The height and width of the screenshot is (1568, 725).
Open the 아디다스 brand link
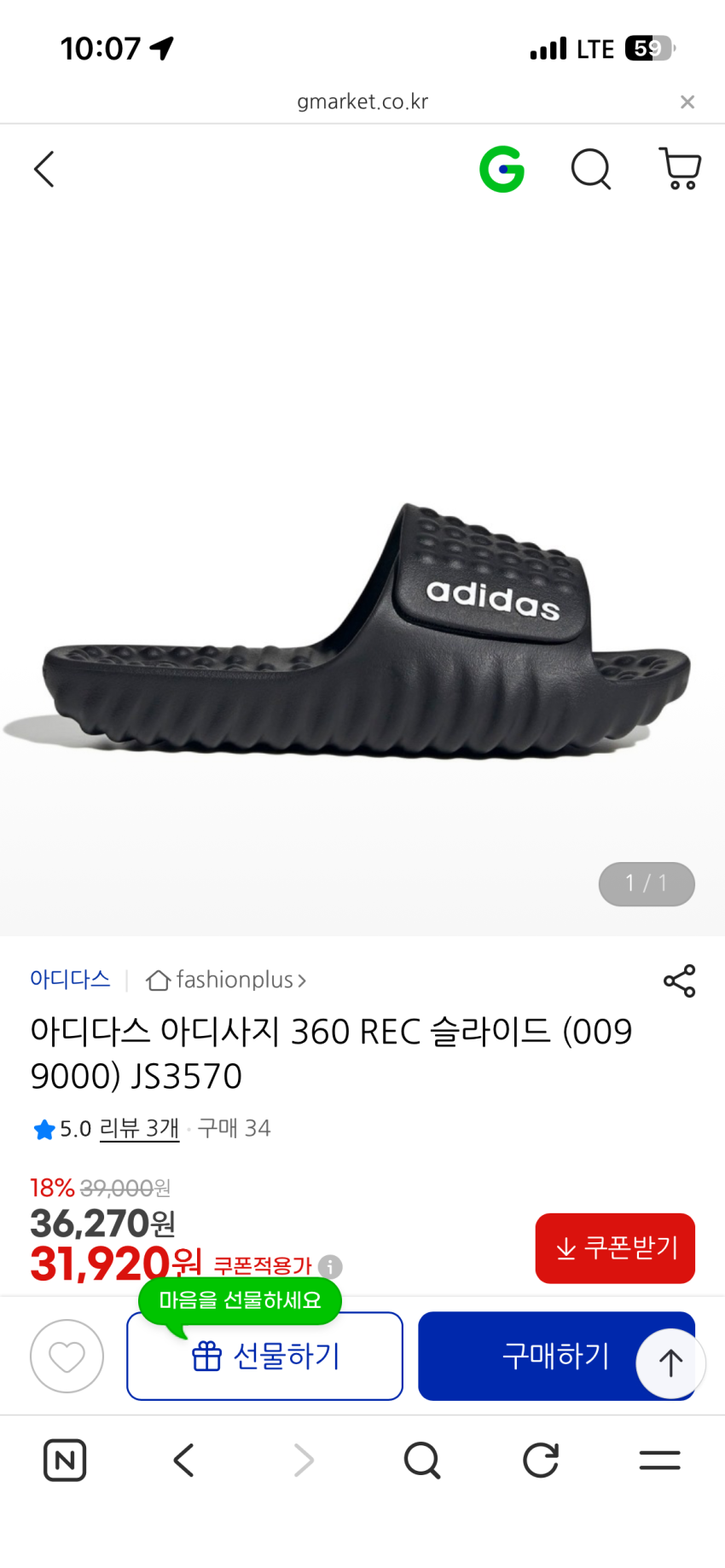point(70,979)
